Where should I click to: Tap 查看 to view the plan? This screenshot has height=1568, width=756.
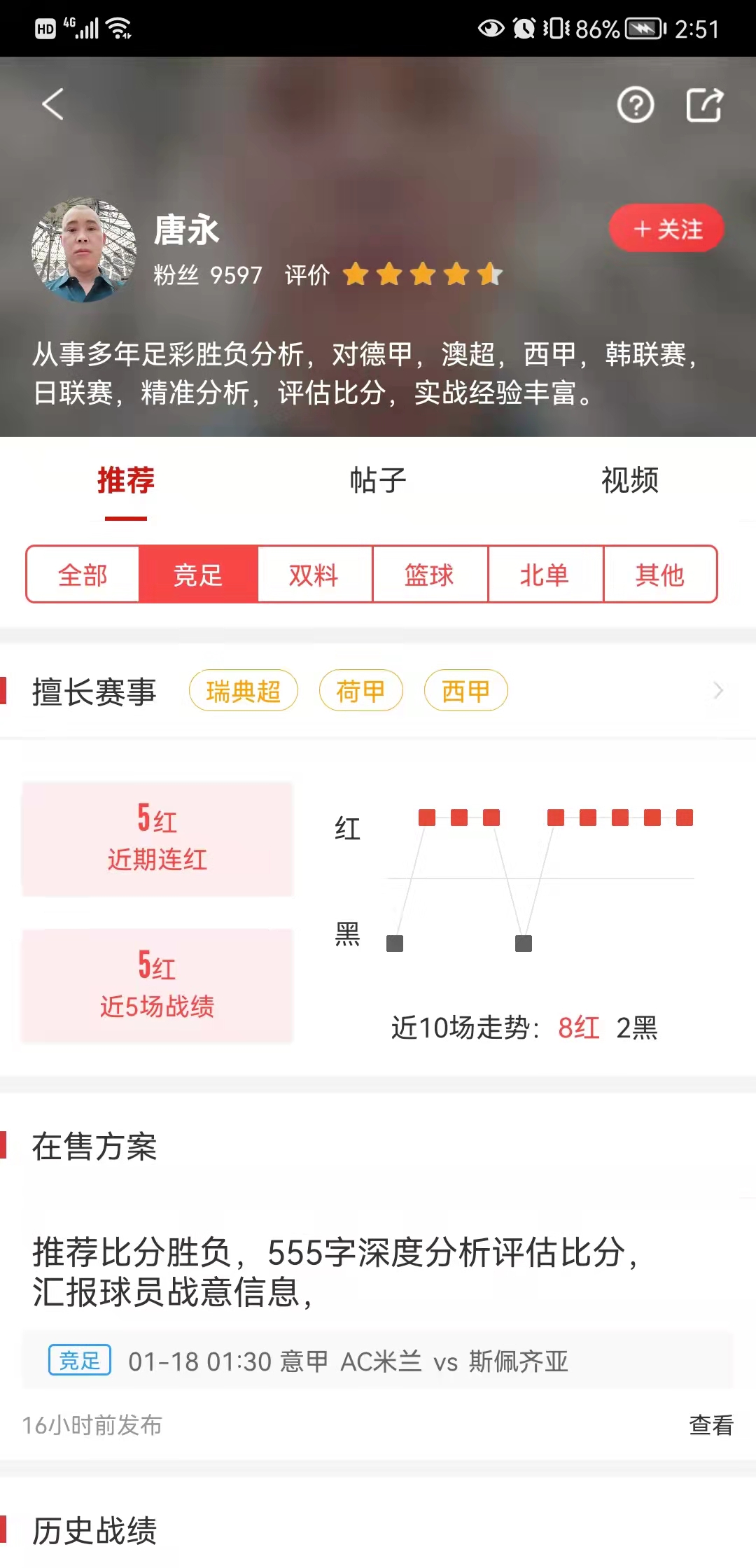pyautogui.click(x=710, y=1424)
